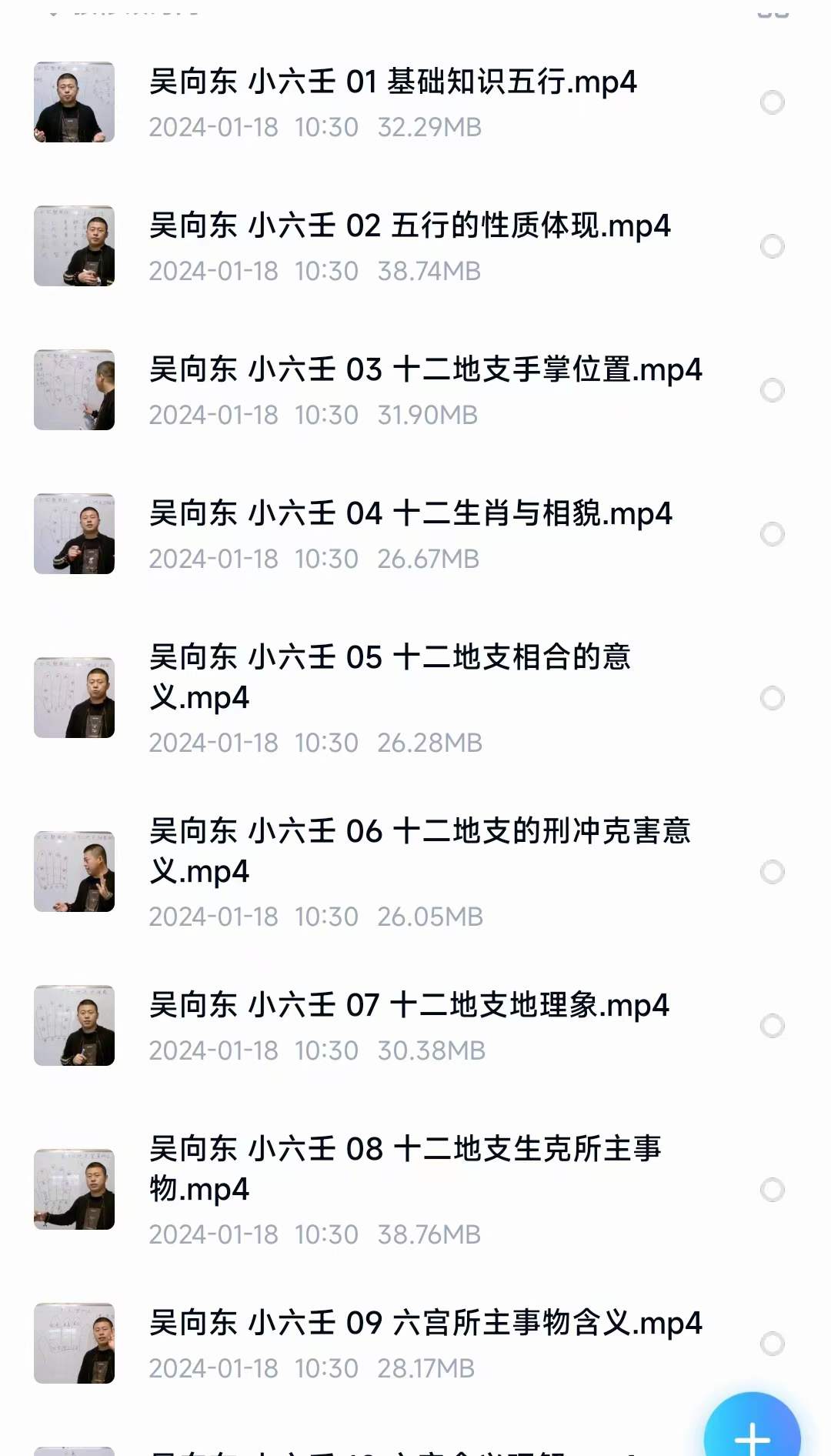Open video 01 基础知识五行.mp4
The image size is (831, 1456).
[x=392, y=82]
